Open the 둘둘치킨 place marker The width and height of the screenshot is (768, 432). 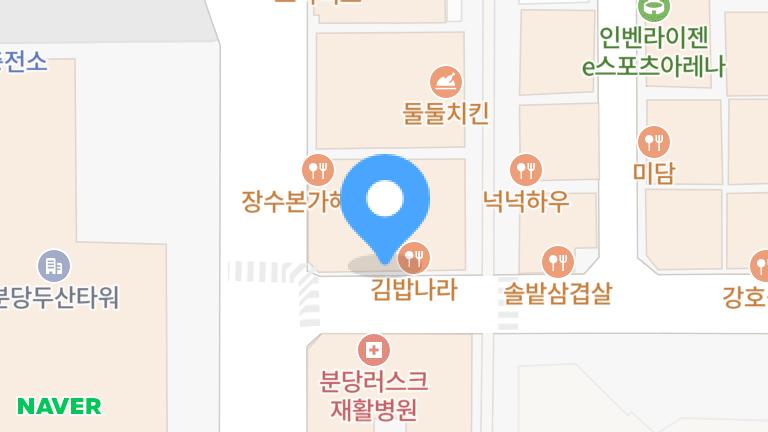click(x=446, y=82)
